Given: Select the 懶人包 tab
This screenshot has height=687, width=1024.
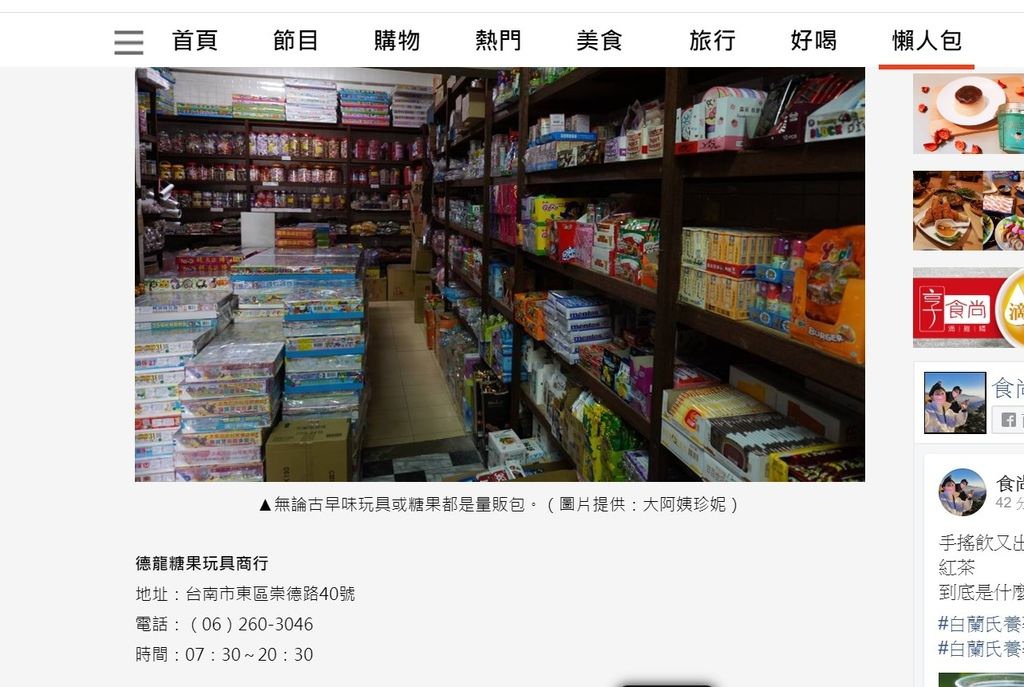Looking at the screenshot, I should (x=927, y=41).
